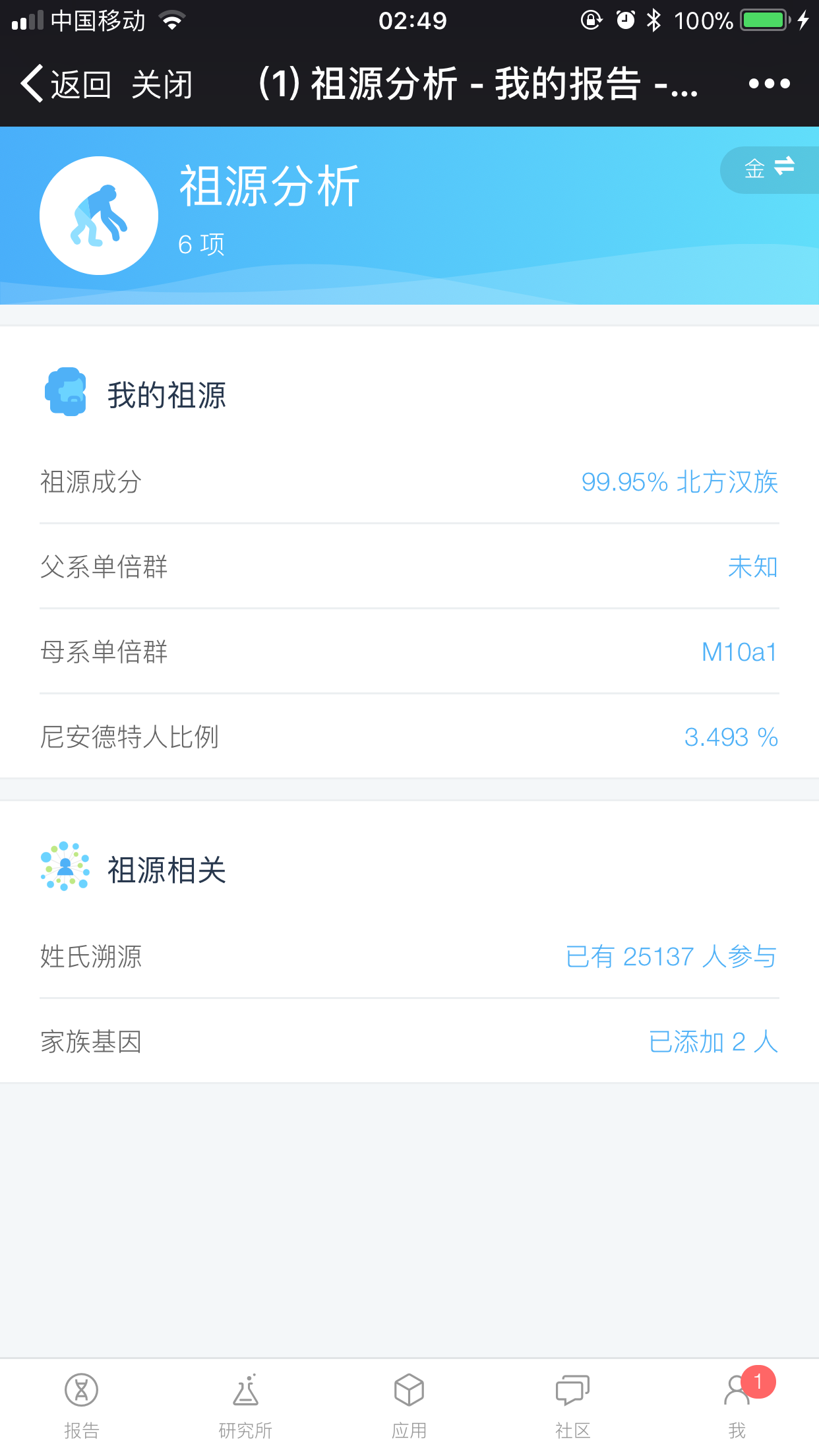This screenshot has height=1456, width=819.
Task: Check 尼安德特人比例 details
Action: [409, 737]
